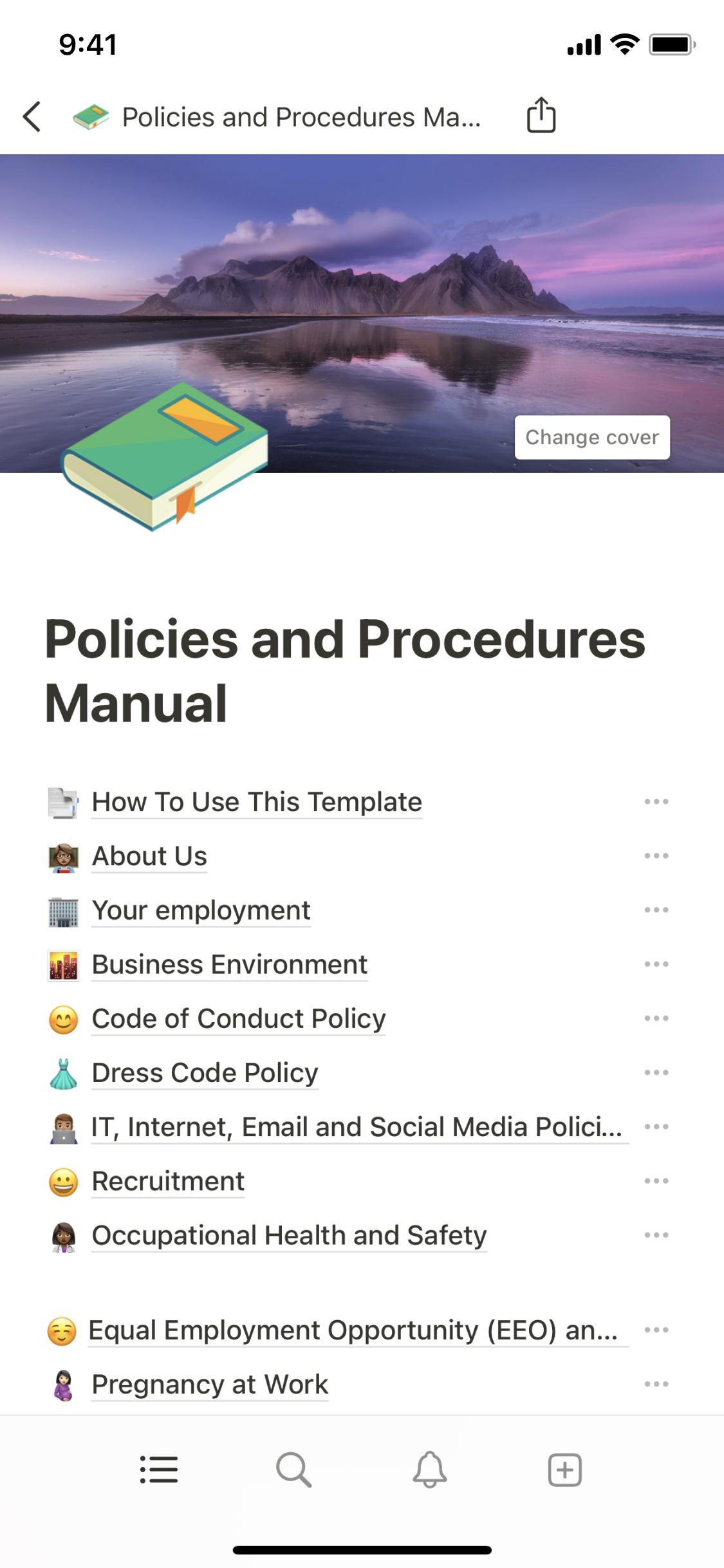
Task: Open How To Use This Template
Action: [x=256, y=802]
